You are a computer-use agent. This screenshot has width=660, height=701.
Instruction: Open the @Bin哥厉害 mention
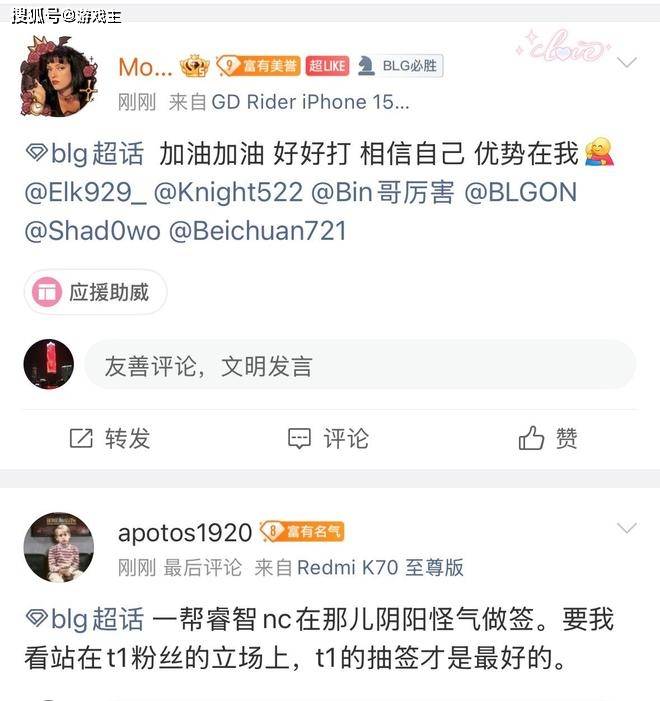[383, 192]
